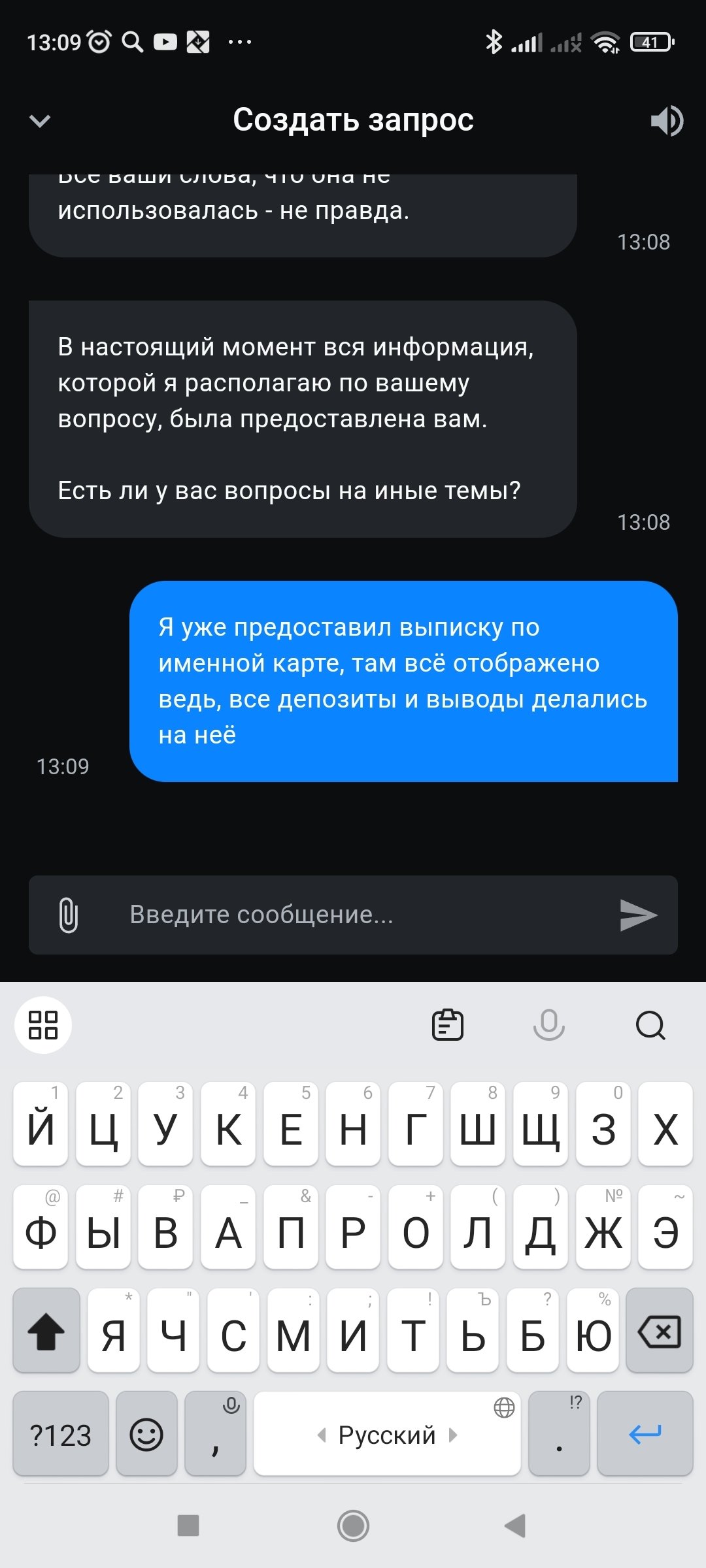Send the message with the arrow icon

click(637, 915)
